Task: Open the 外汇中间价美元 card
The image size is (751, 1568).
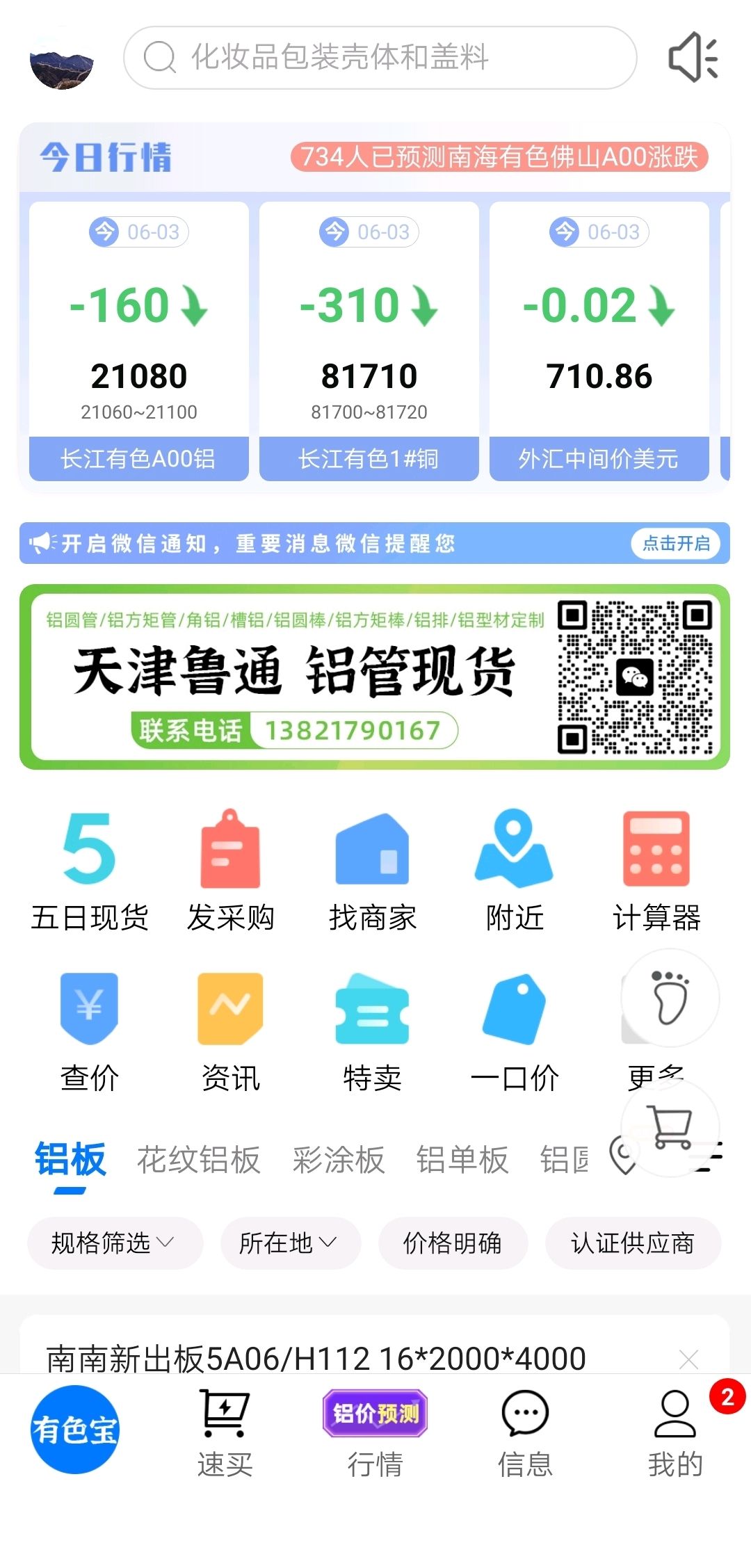Action: tap(599, 341)
